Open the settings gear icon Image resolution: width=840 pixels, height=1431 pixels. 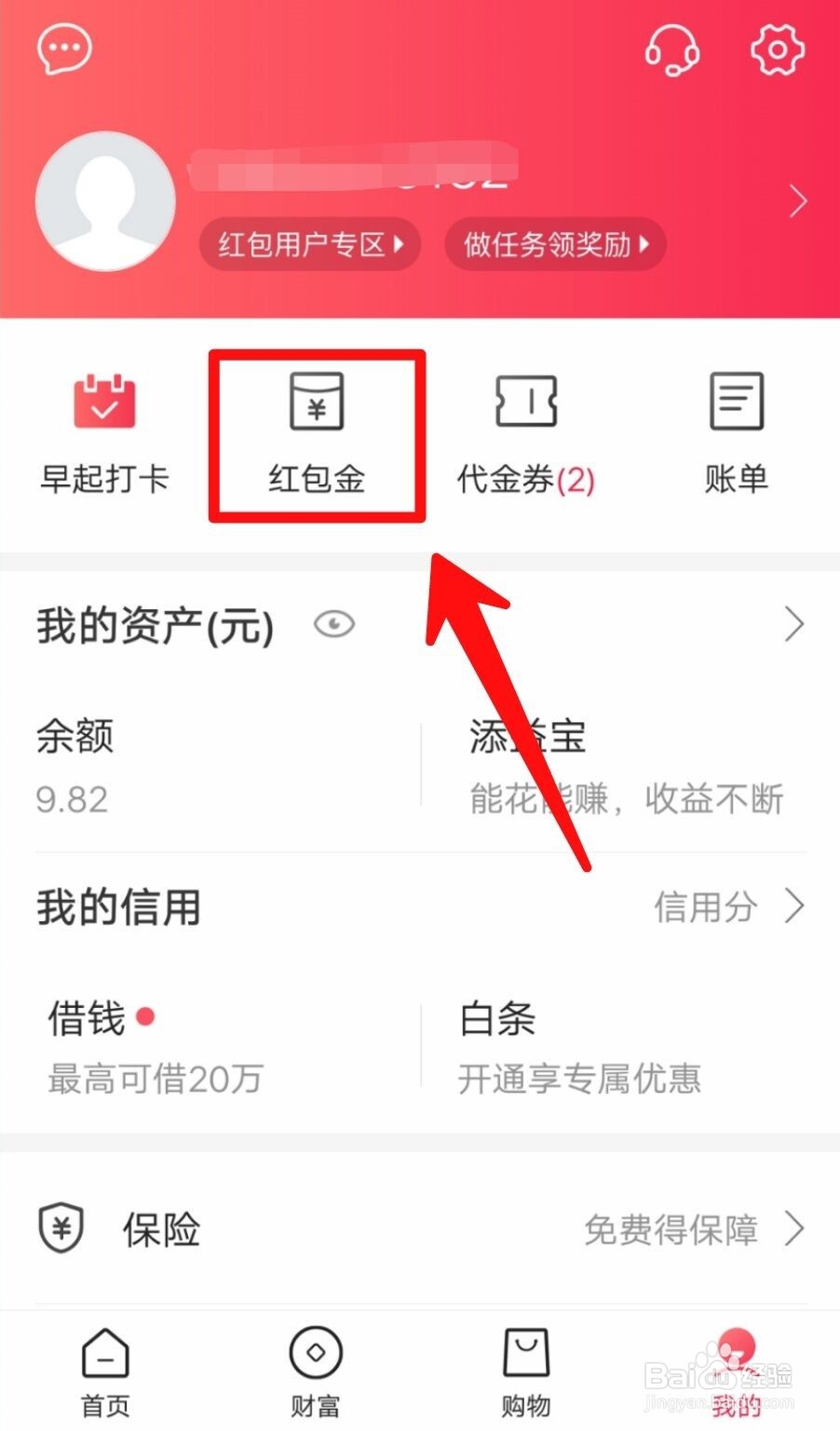click(778, 51)
